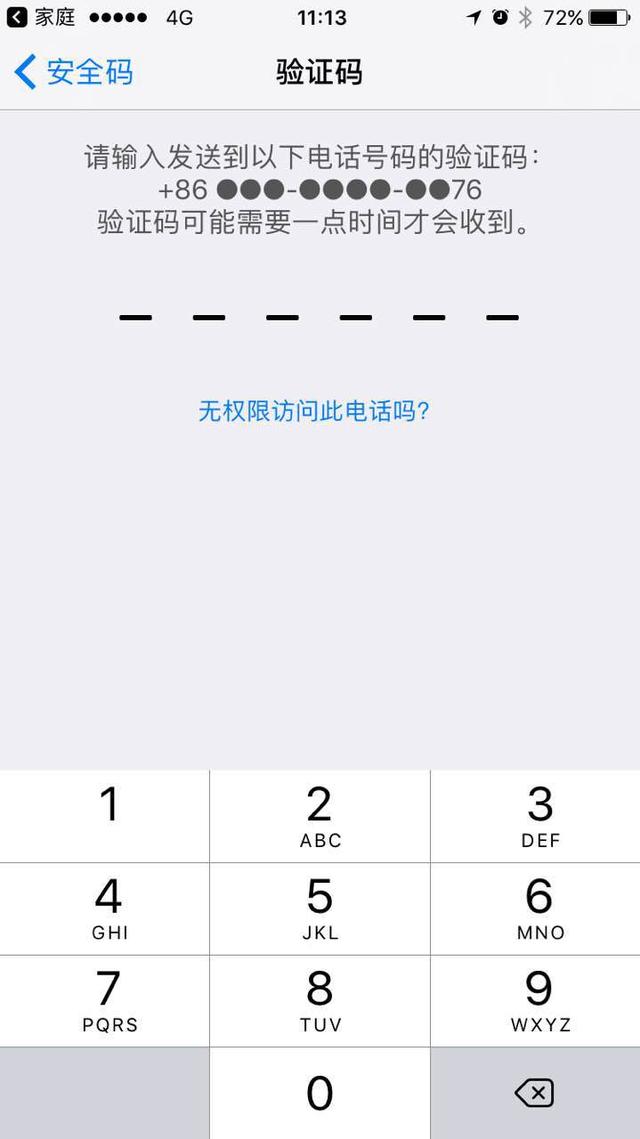Go back to 安全码 screen
The image size is (640, 1139).
pyautogui.click(x=73, y=73)
